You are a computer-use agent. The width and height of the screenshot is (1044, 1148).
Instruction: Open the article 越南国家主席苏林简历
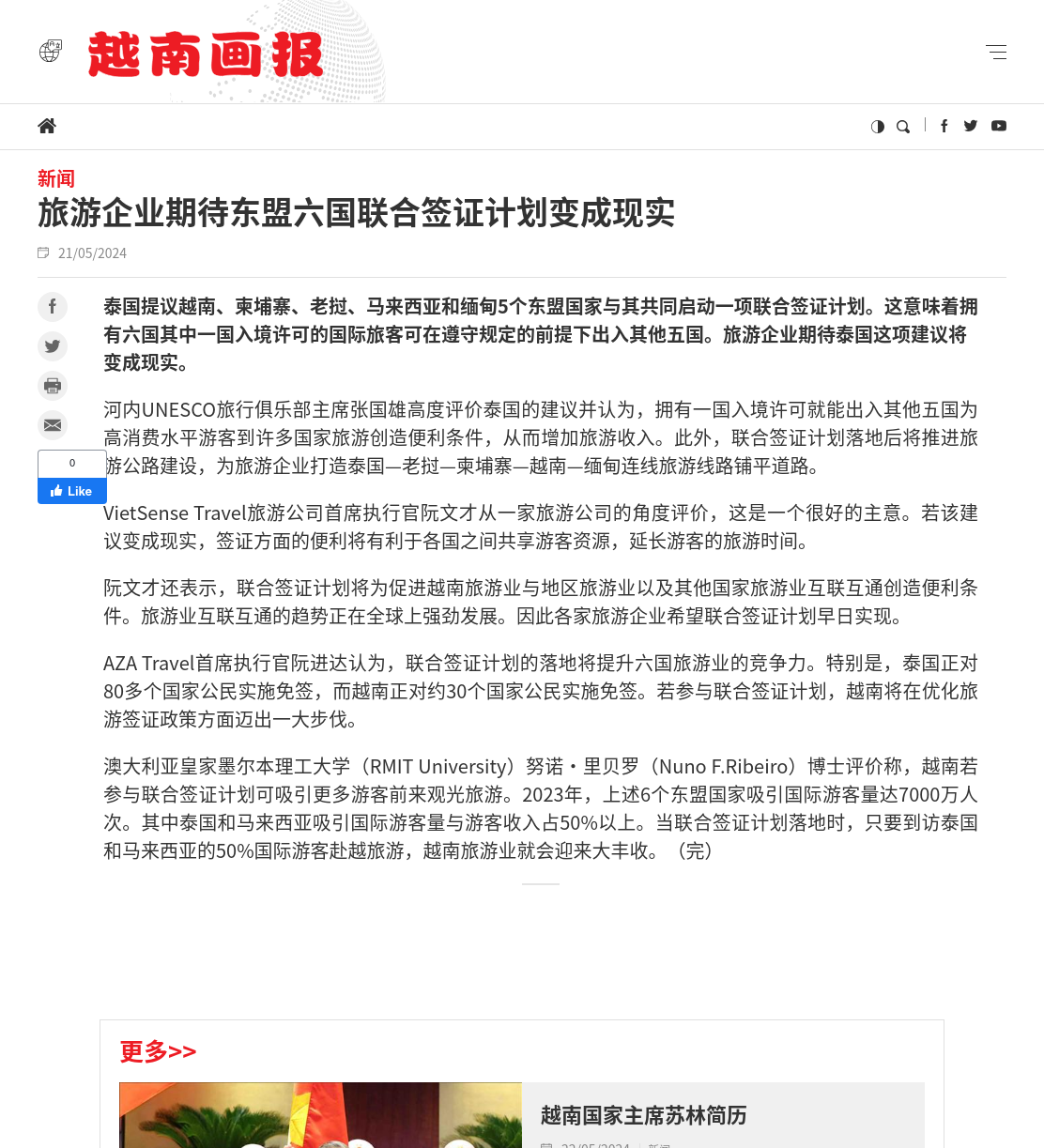(644, 1115)
